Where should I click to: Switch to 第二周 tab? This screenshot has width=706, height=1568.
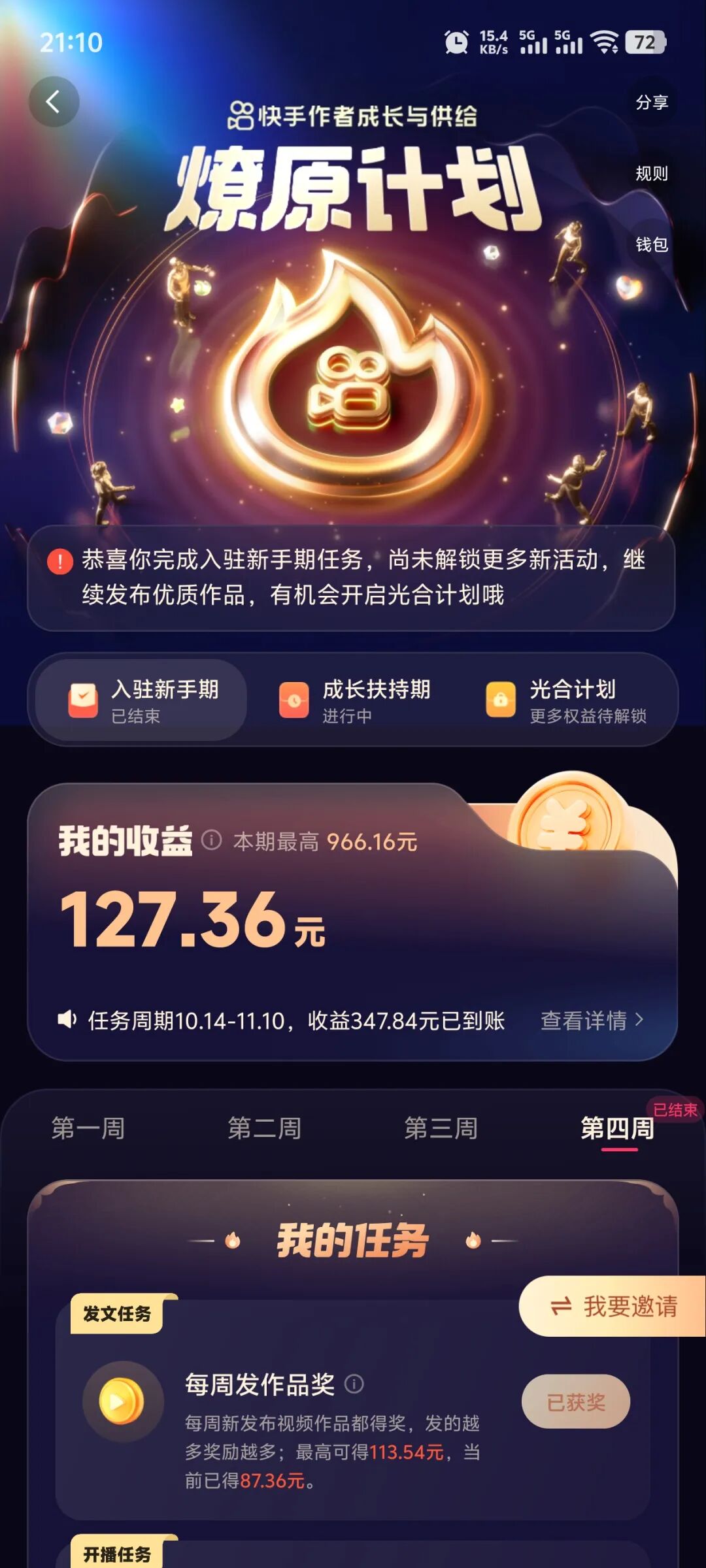(x=265, y=1128)
